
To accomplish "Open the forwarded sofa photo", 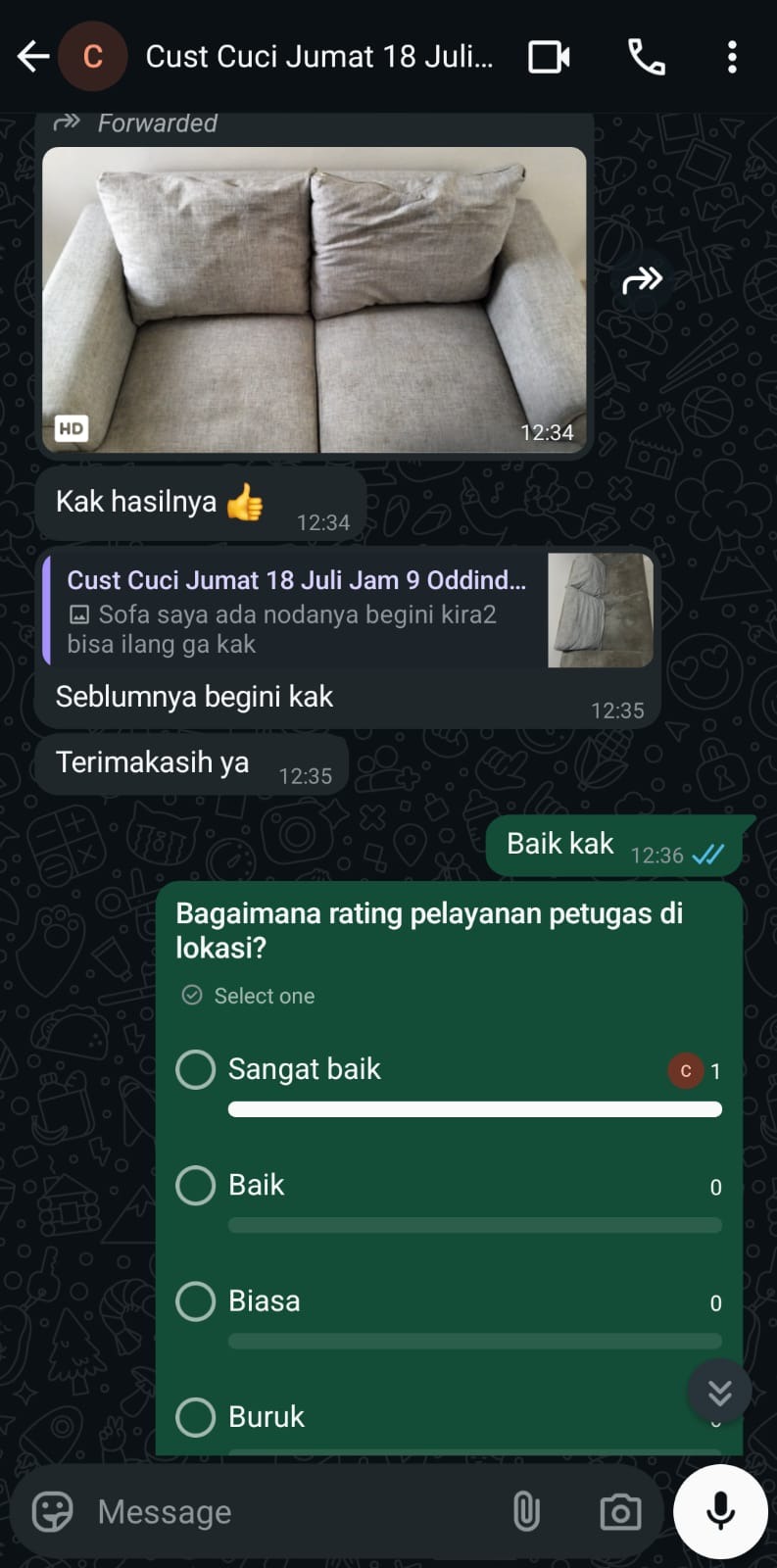I will (x=314, y=299).
